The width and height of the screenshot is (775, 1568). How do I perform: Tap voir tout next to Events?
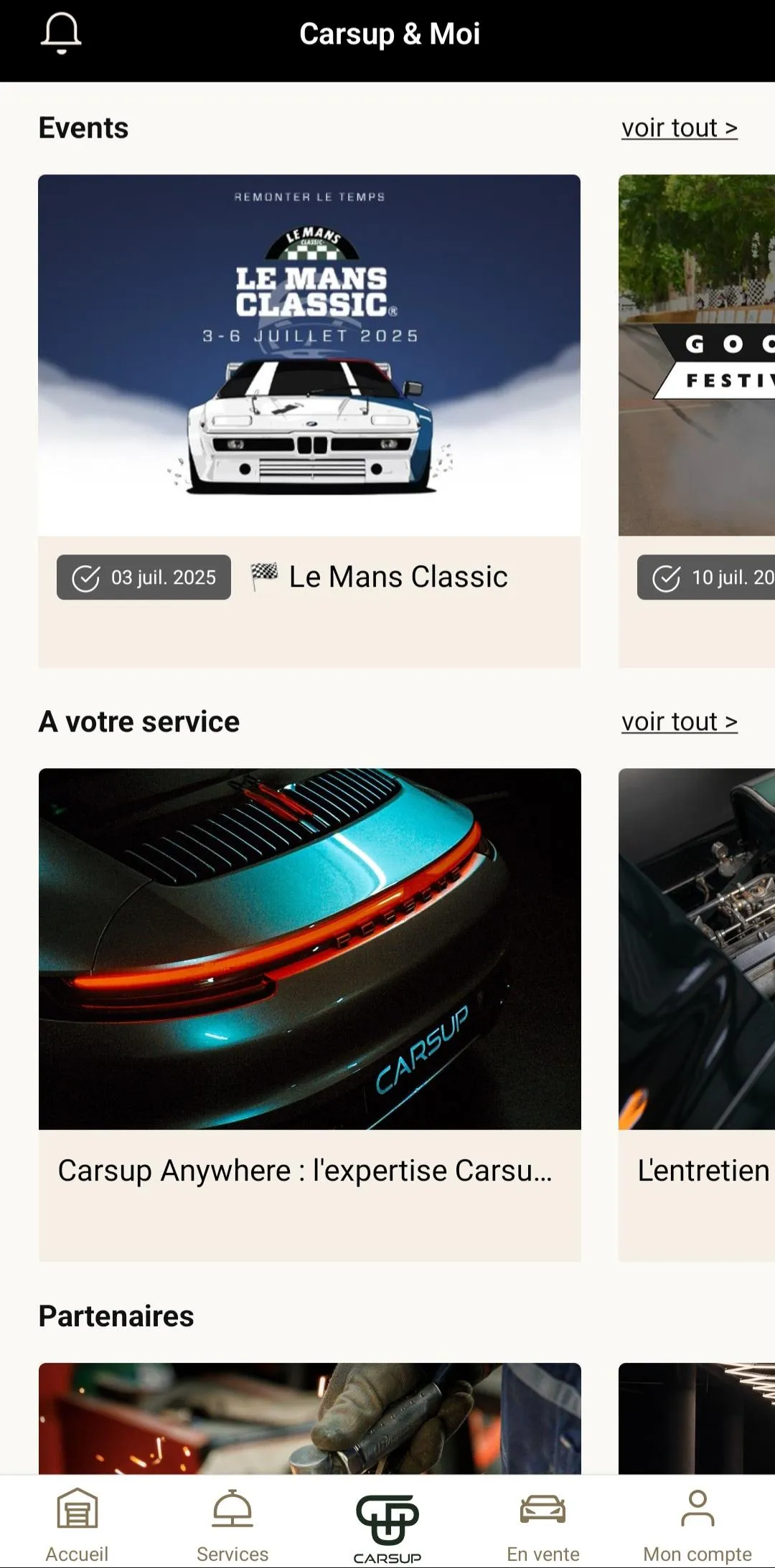[679, 128]
